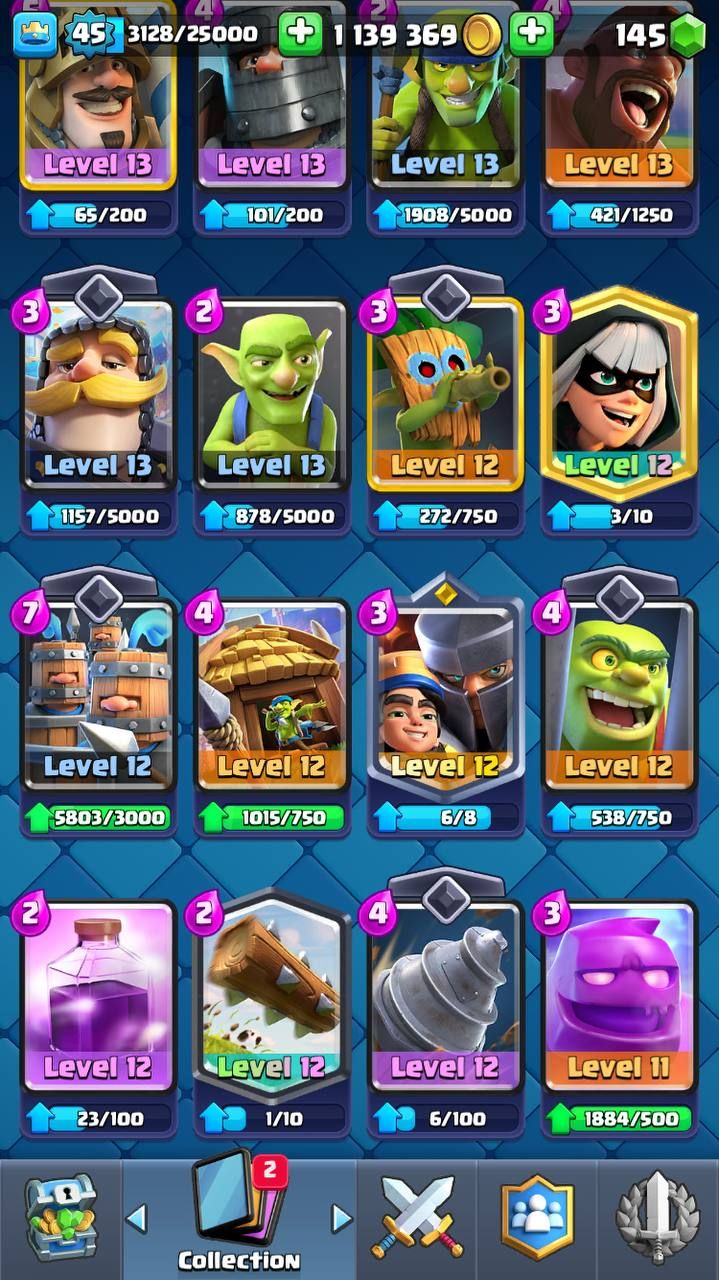This screenshot has width=719, height=1280.
Task: Tap the green plus next to gold coins
Action: (532, 35)
